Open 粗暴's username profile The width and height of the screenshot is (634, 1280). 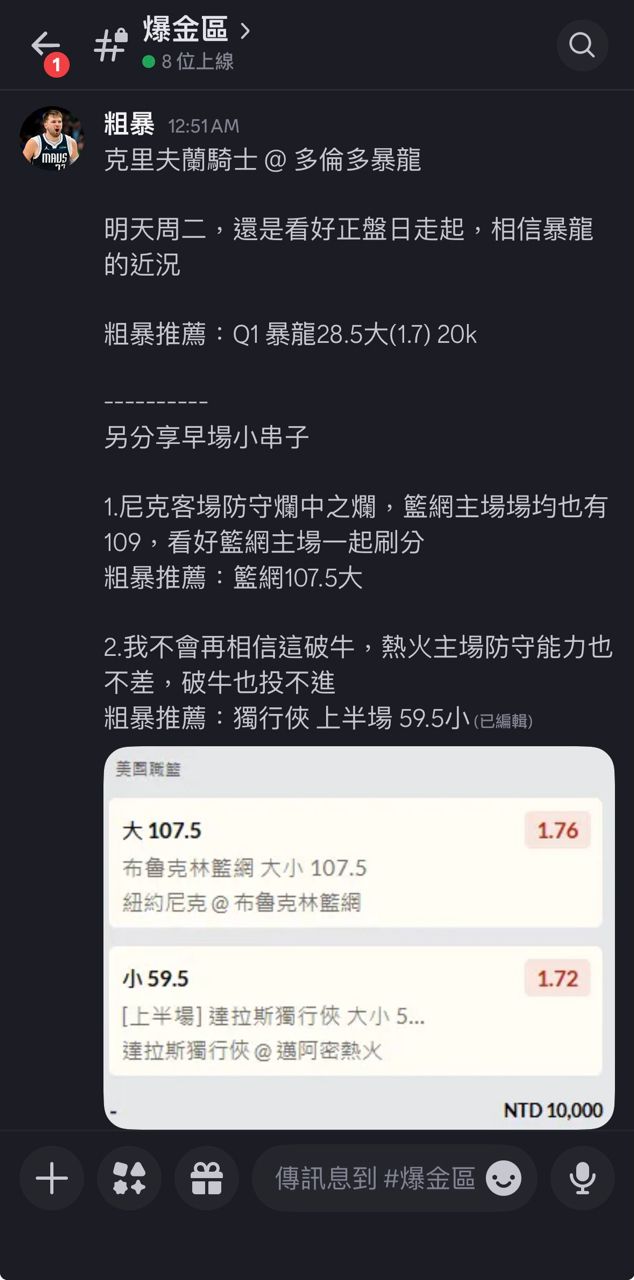[x=129, y=124]
